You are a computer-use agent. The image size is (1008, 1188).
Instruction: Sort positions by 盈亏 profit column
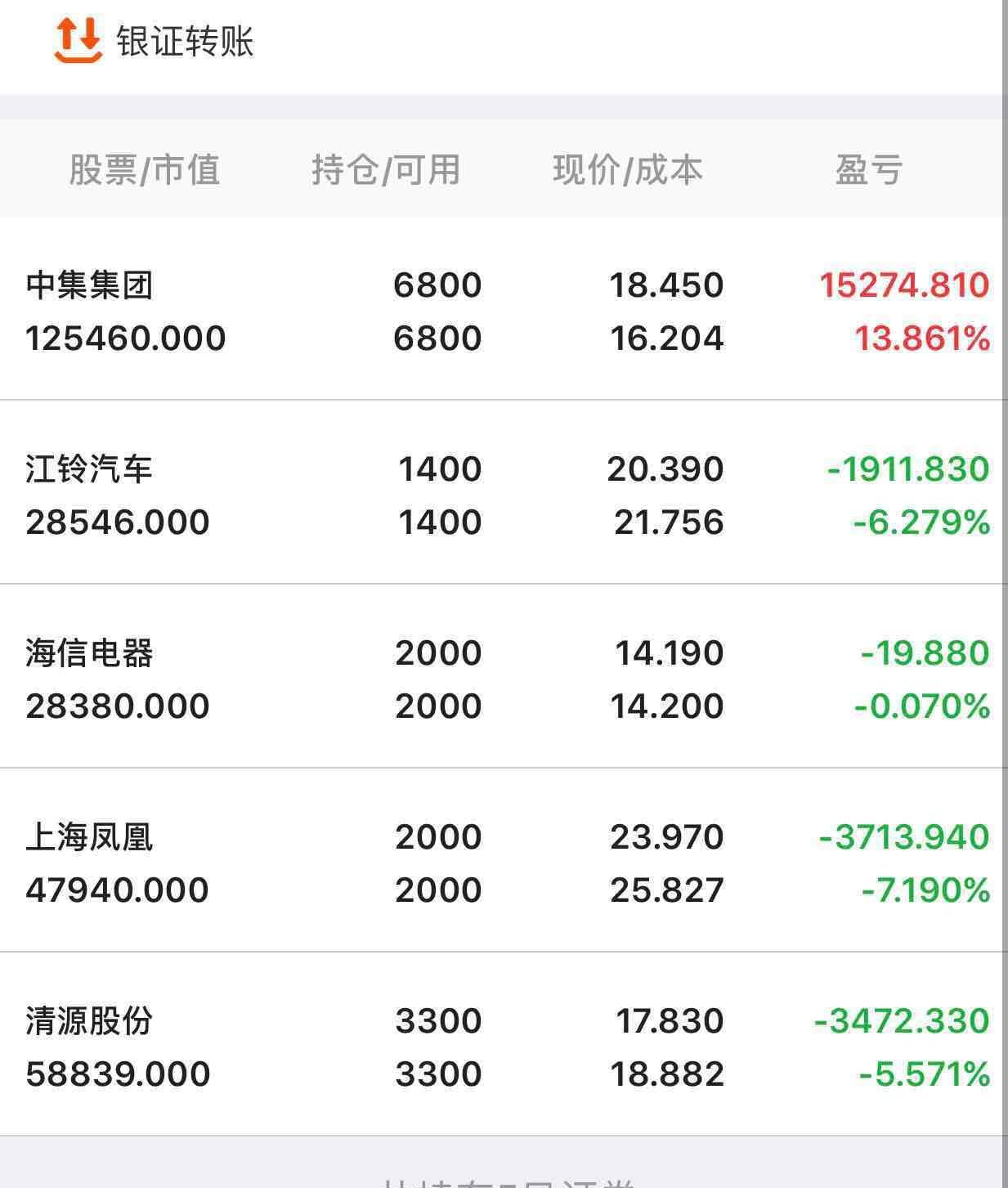click(871, 169)
